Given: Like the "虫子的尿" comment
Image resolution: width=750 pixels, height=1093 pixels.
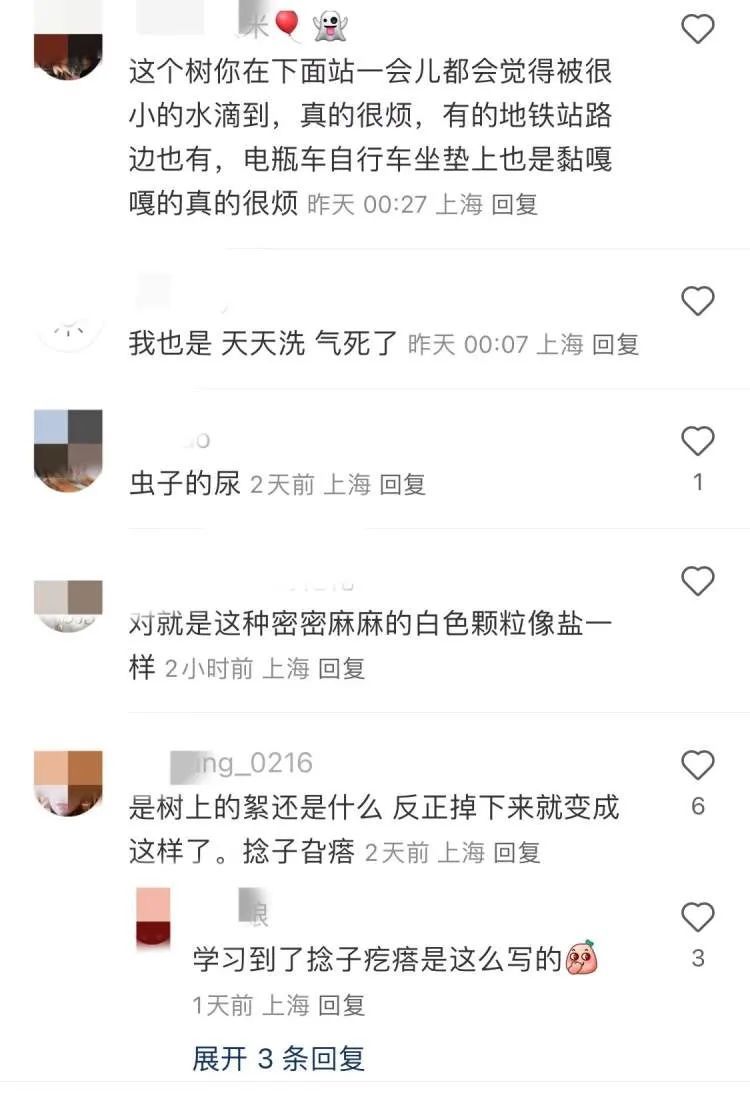Looking at the screenshot, I should [x=698, y=438].
